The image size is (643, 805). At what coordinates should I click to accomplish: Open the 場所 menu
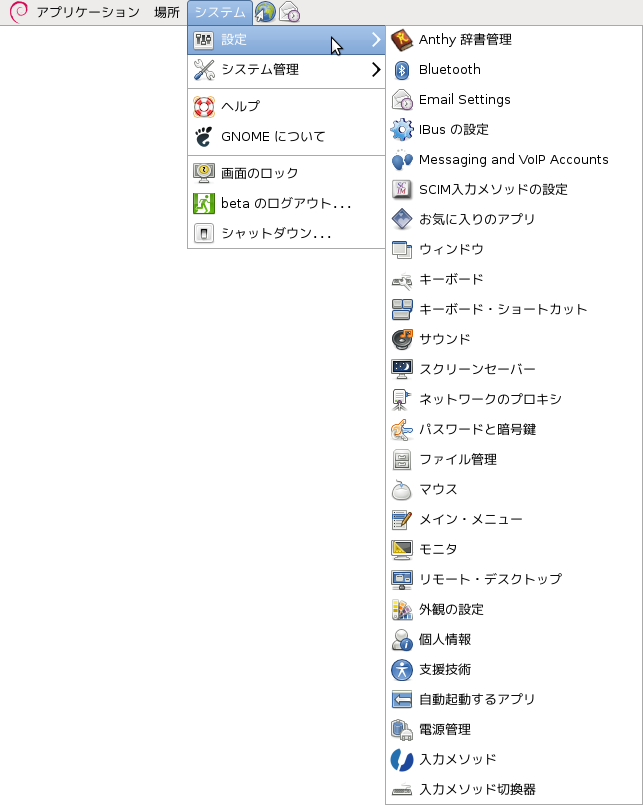click(x=167, y=12)
